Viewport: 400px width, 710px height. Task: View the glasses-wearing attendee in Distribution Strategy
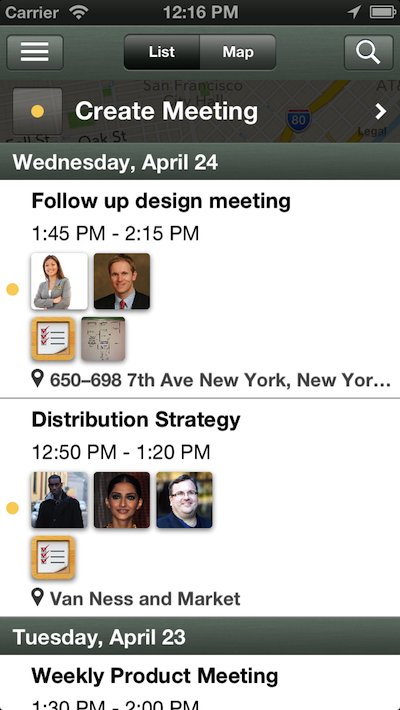point(184,500)
